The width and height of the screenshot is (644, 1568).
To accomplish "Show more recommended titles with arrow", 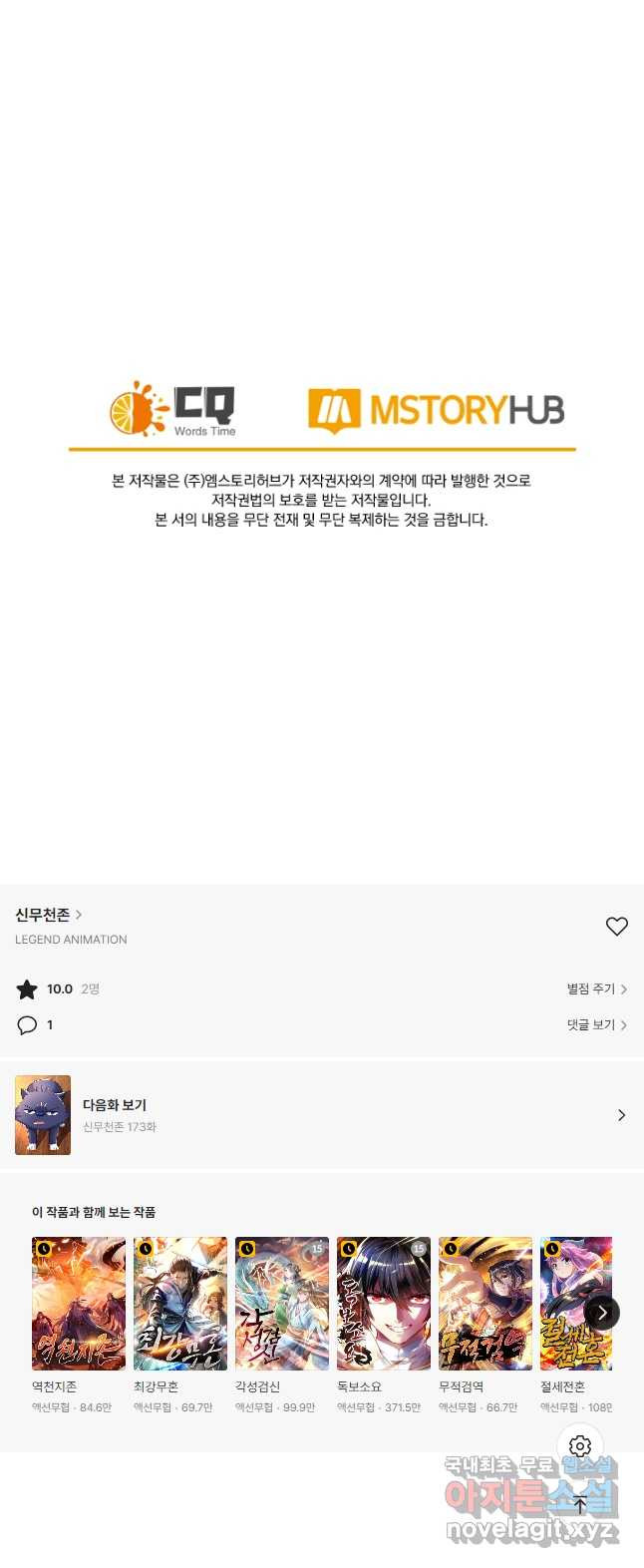I will click(x=602, y=1313).
